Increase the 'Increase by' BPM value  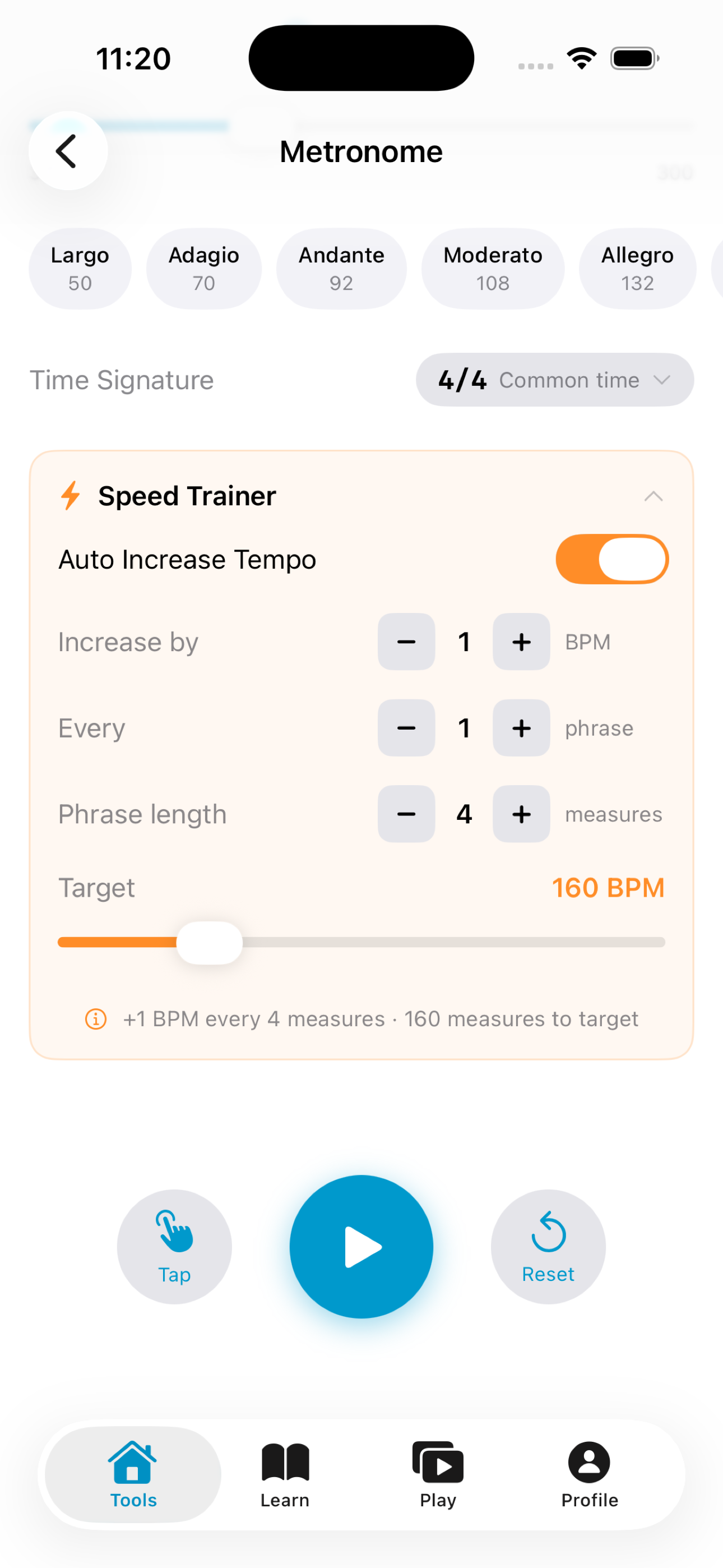521,642
